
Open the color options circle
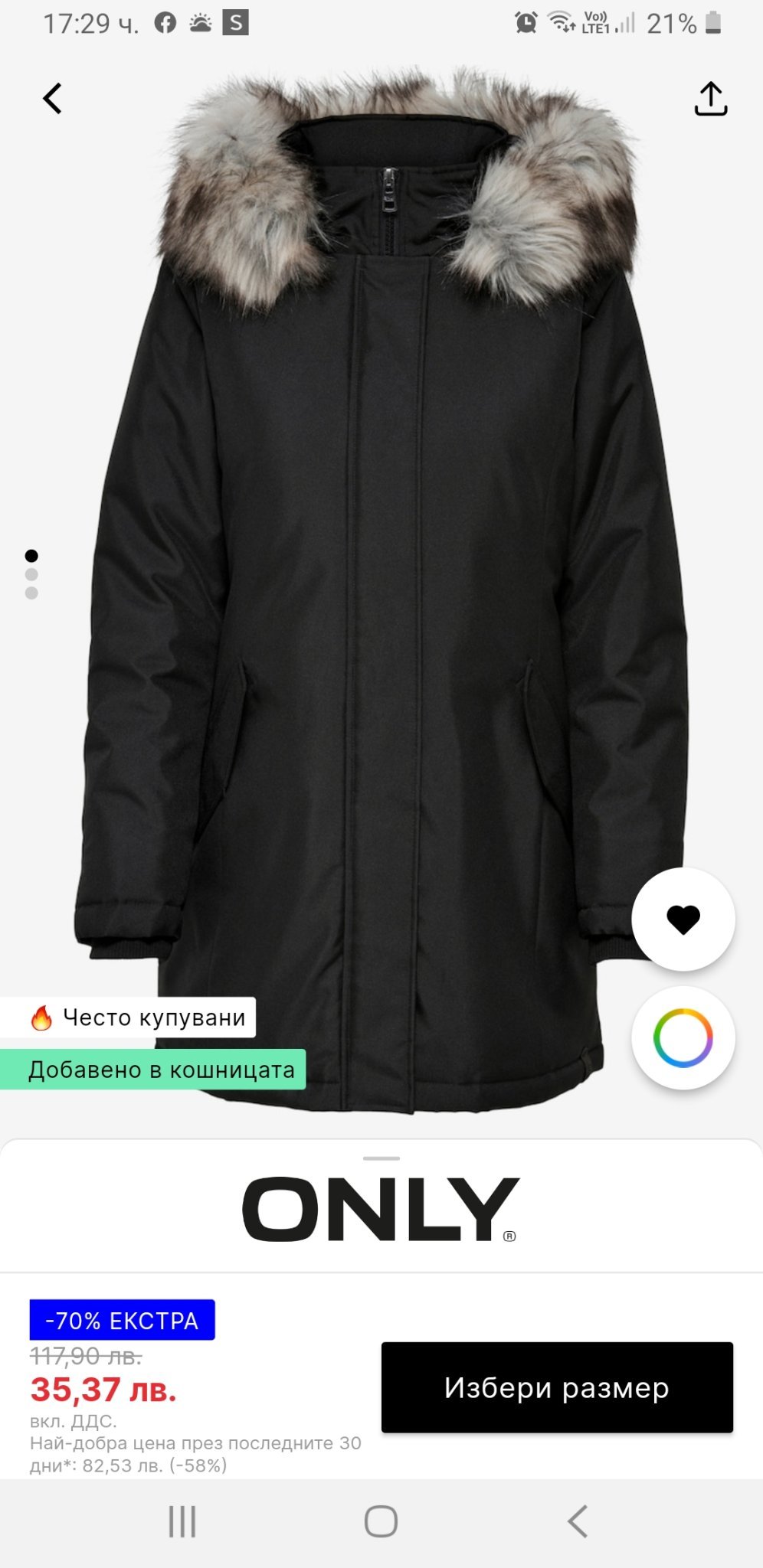click(683, 1037)
